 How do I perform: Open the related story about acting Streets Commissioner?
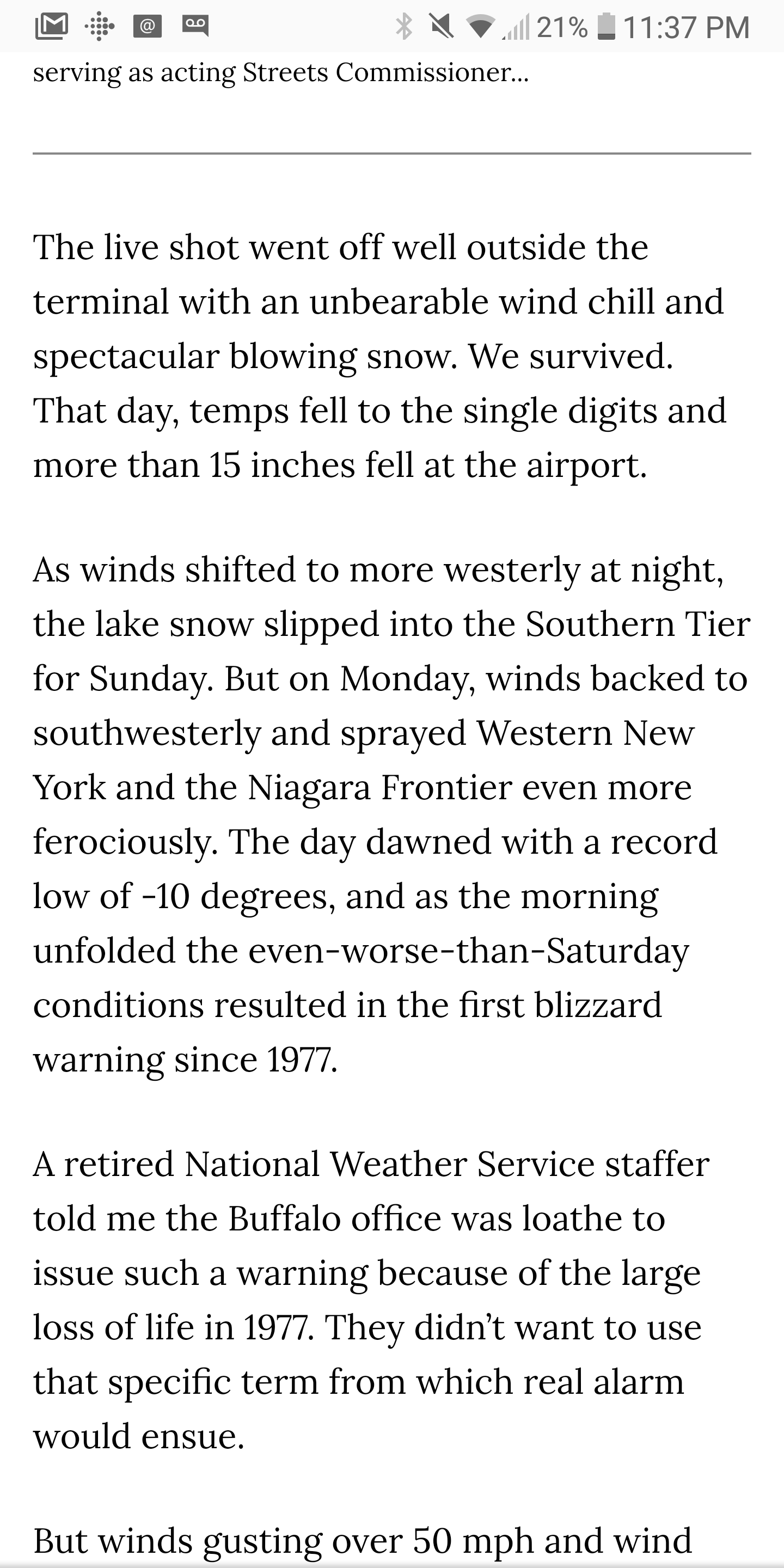point(280,73)
